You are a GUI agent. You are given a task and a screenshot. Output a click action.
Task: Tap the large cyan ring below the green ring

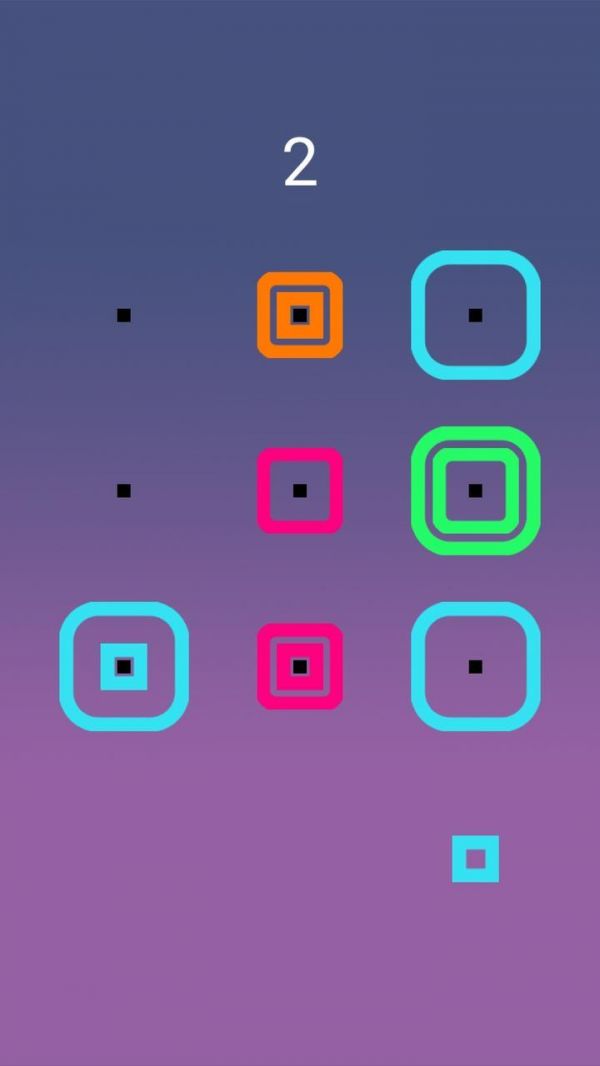pyautogui.click(x=475, y=666)
